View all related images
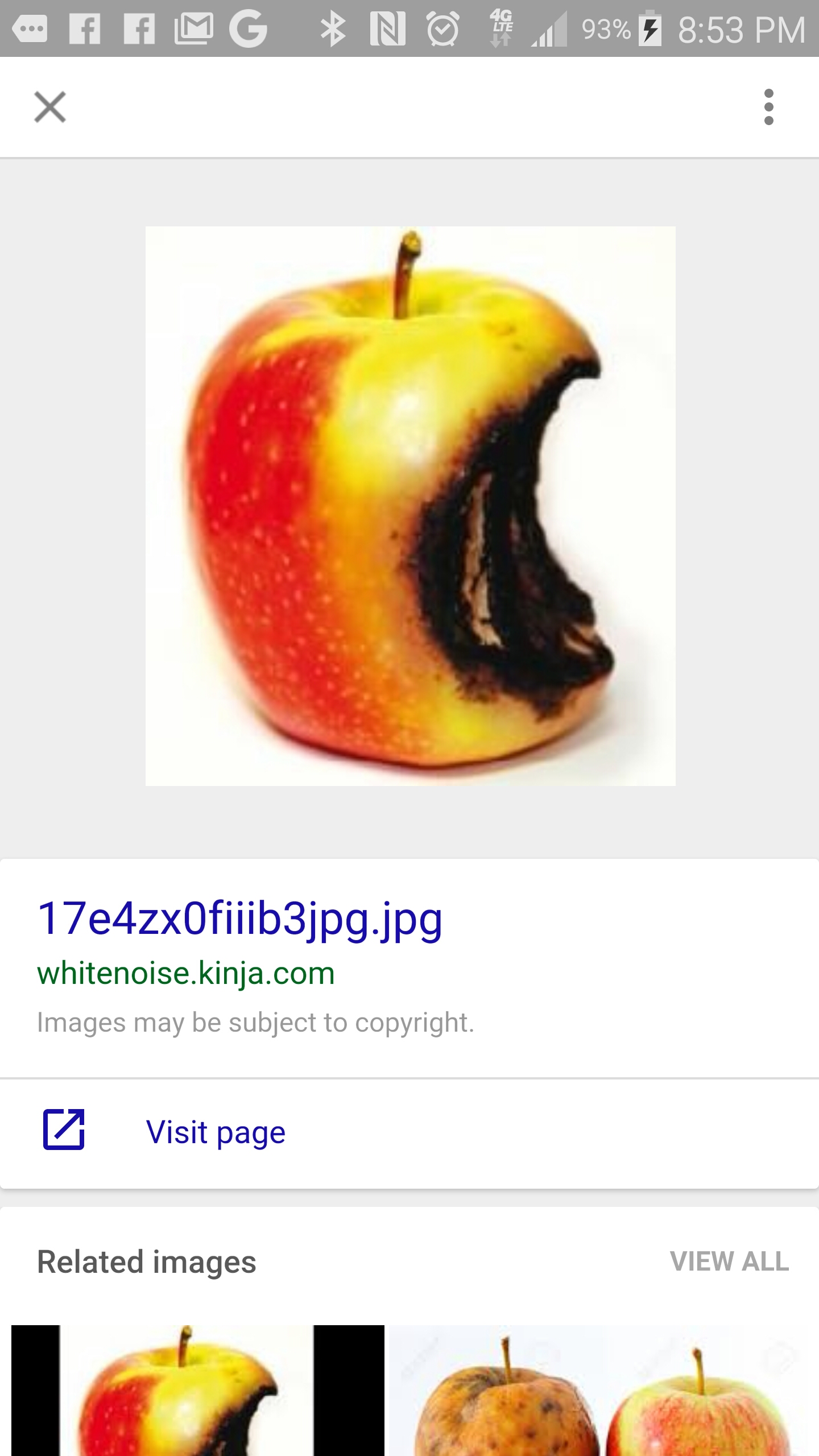The height and width of the screenshot is (1456, 819). coord(729,1261)
